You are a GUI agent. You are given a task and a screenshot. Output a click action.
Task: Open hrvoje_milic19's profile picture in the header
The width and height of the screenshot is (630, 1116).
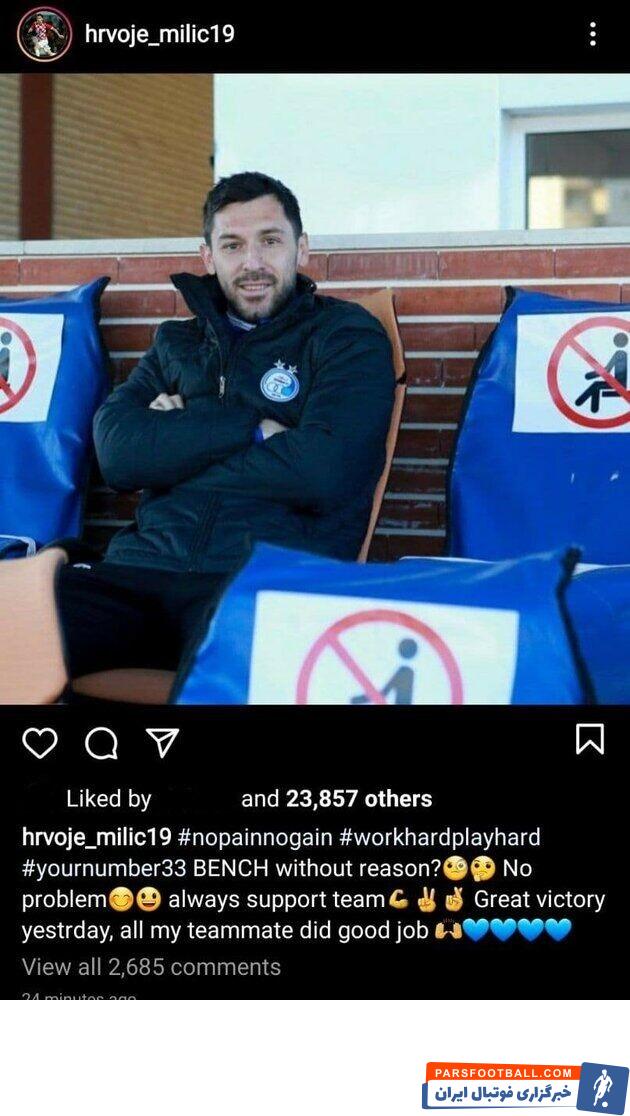44,35
